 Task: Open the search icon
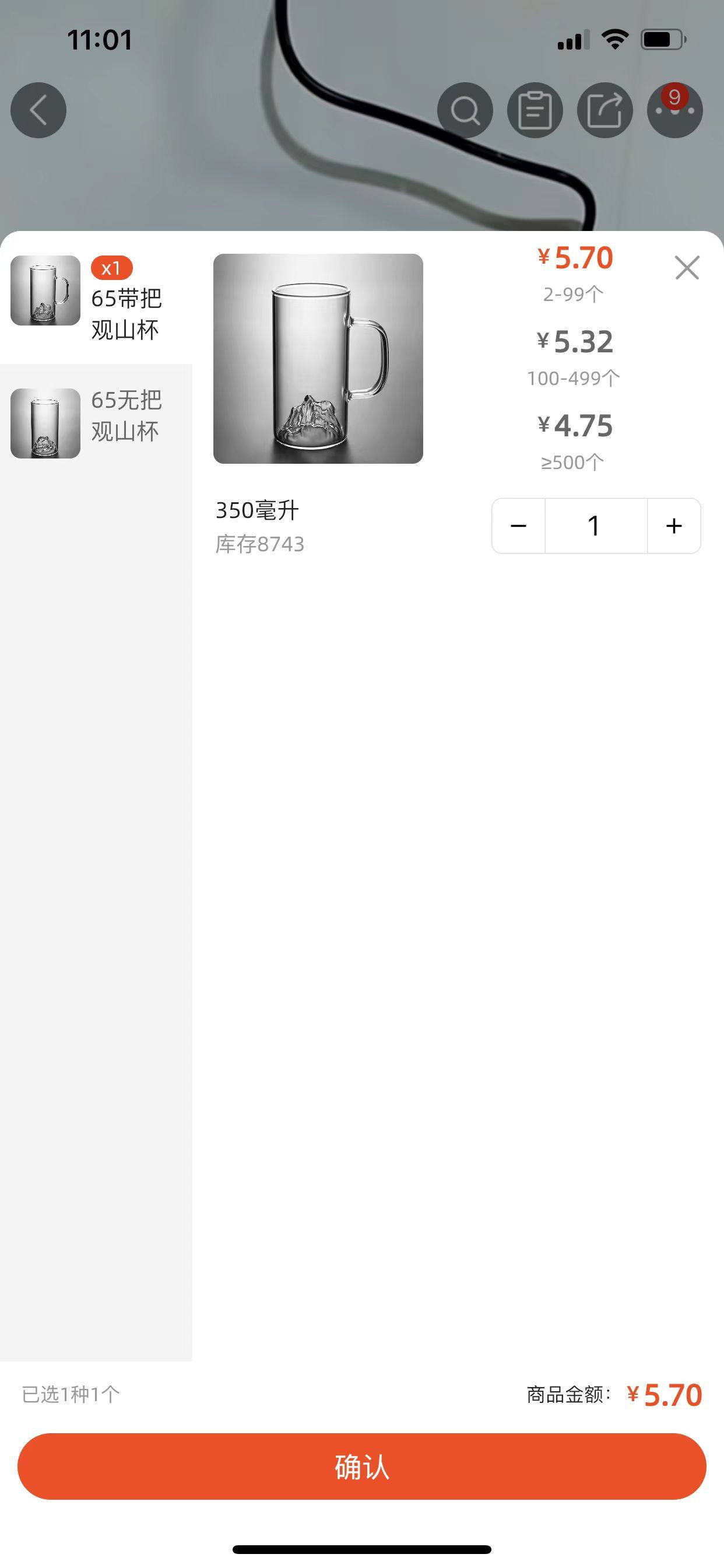(465, 110)
